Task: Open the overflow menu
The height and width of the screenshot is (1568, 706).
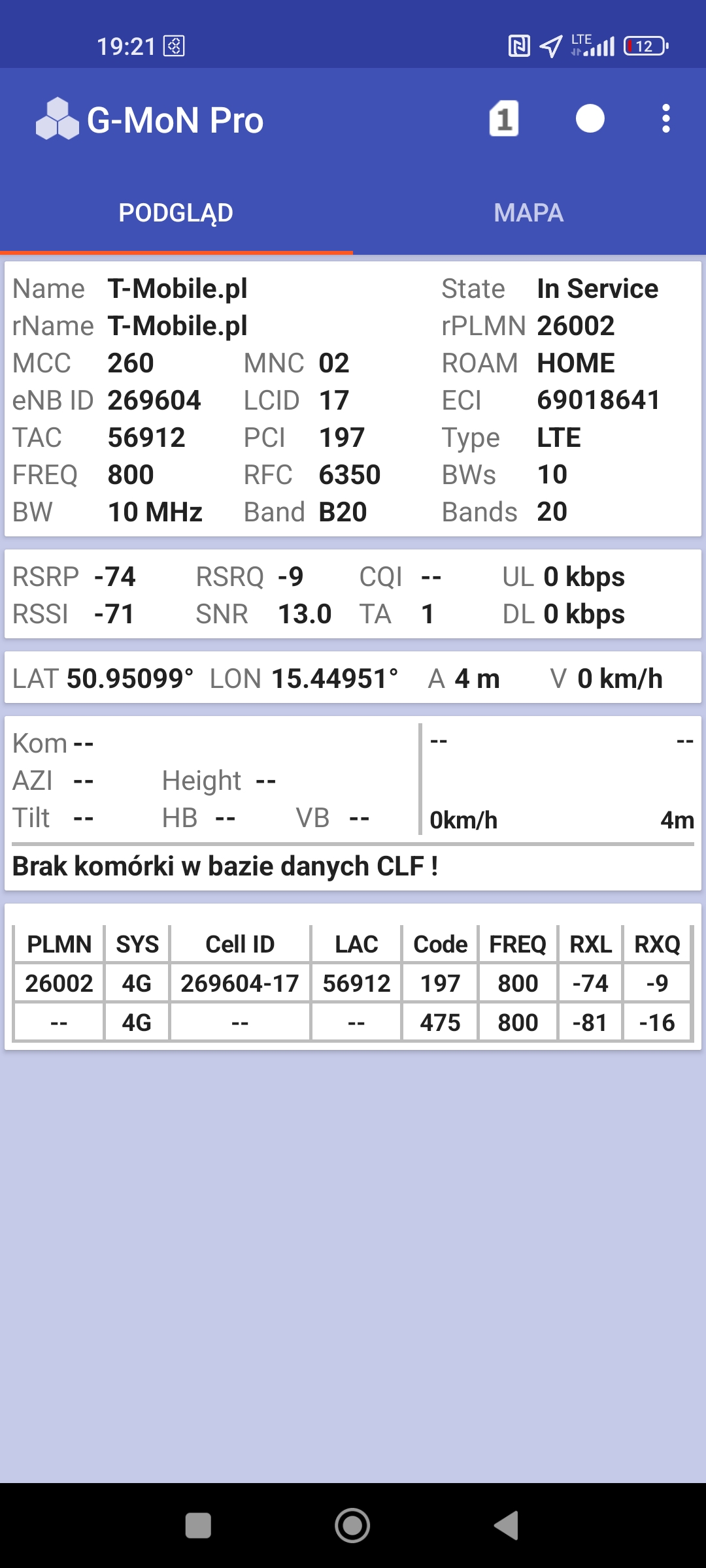Action: point(665,119)
